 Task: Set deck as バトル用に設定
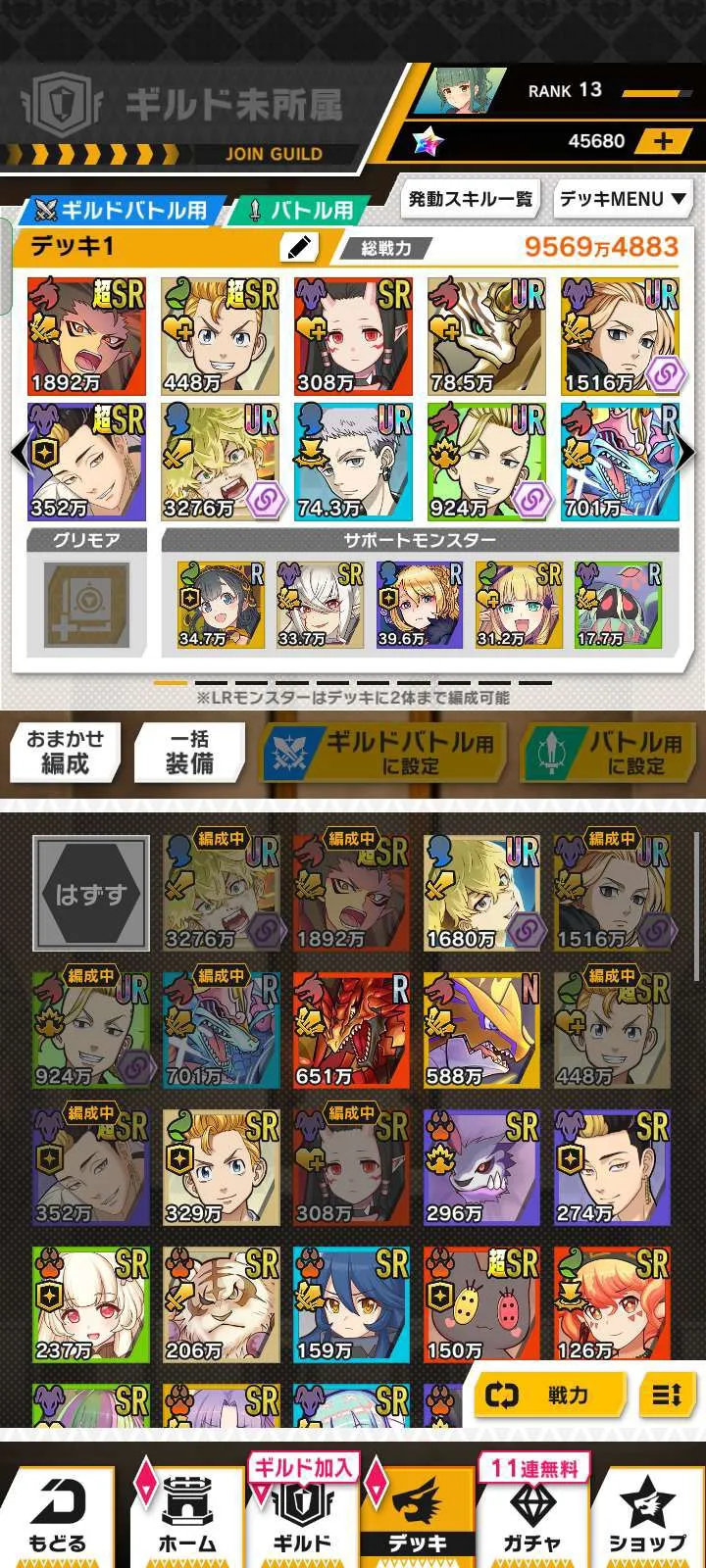[608, 753]
